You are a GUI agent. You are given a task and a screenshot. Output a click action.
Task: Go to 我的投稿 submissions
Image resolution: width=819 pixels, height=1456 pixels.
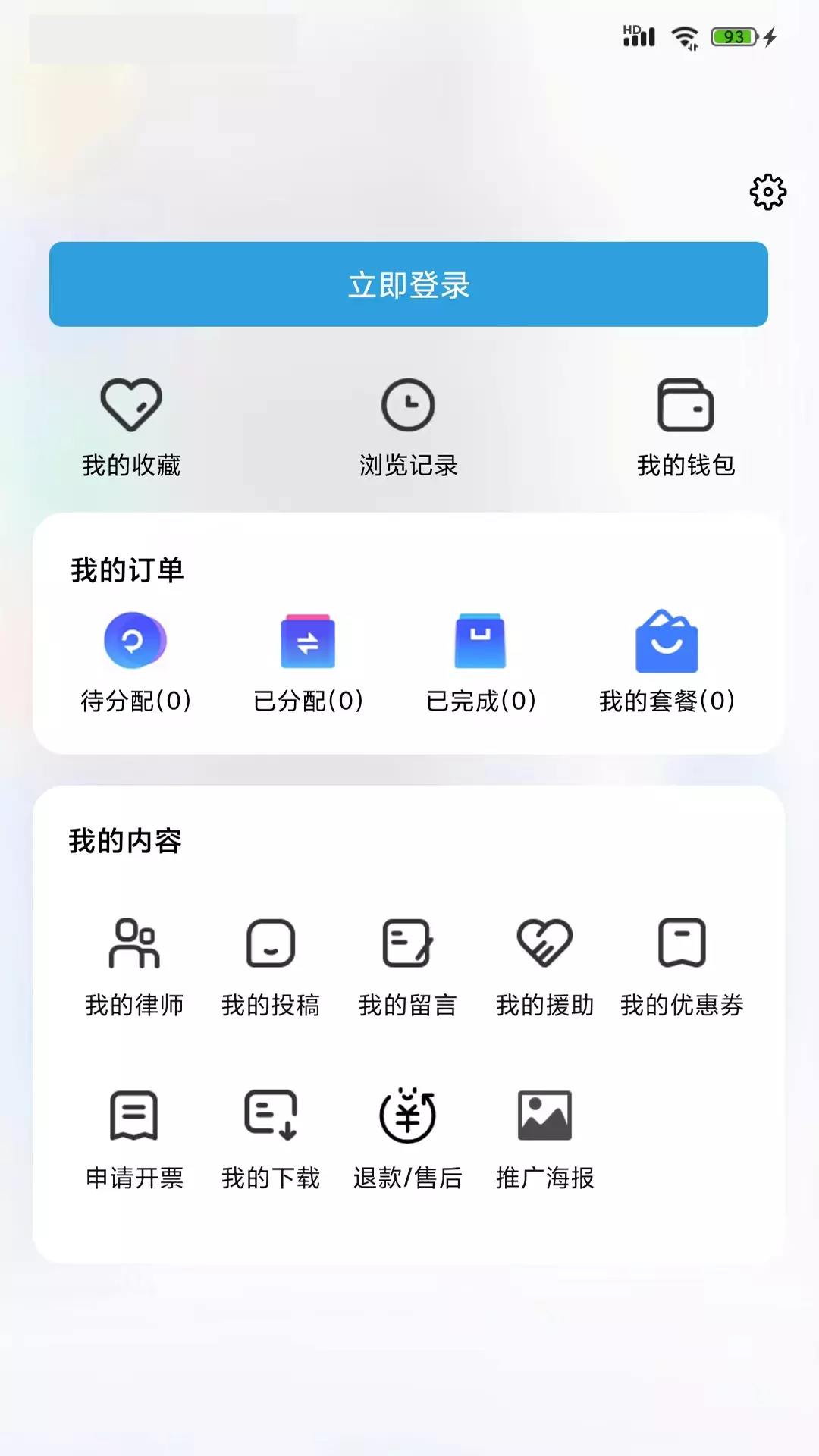(x=271, y=968)
